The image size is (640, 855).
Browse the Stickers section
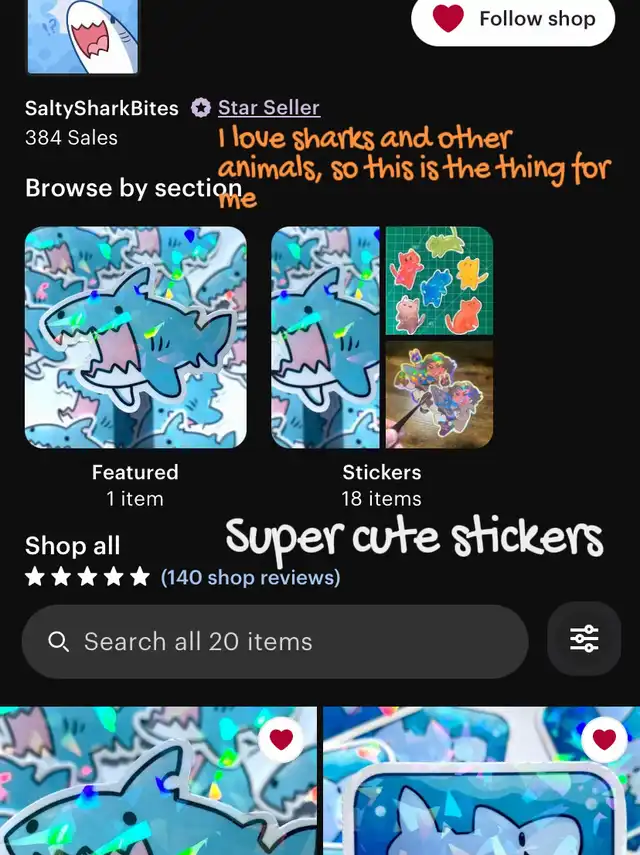click(x=381, y=337)
